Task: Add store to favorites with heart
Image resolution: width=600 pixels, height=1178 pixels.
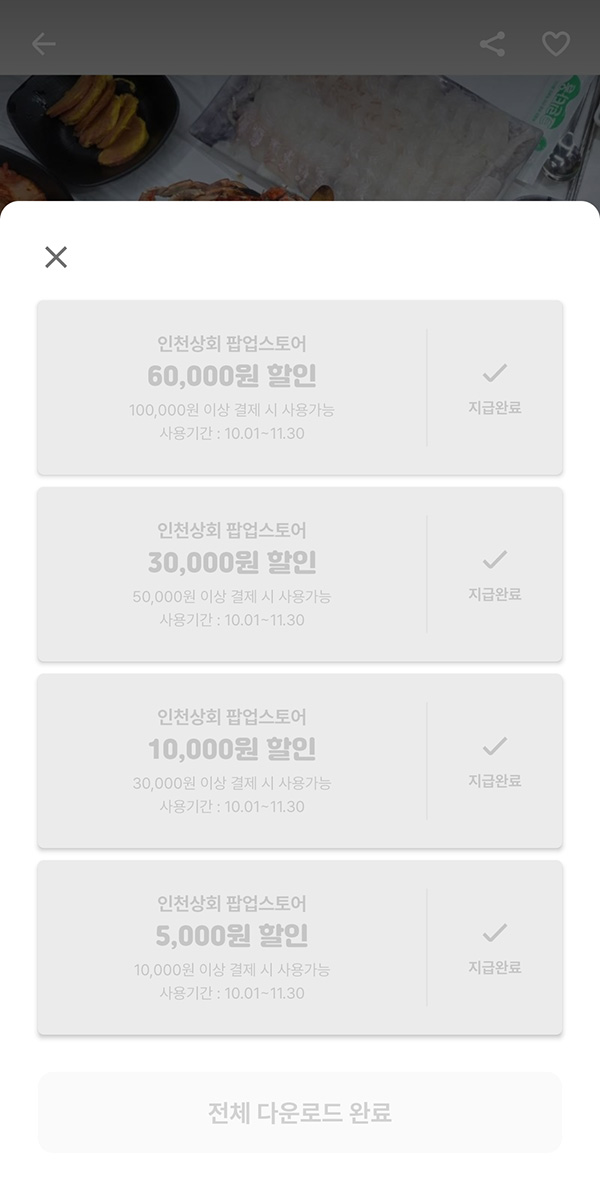Action: point(555,44)
